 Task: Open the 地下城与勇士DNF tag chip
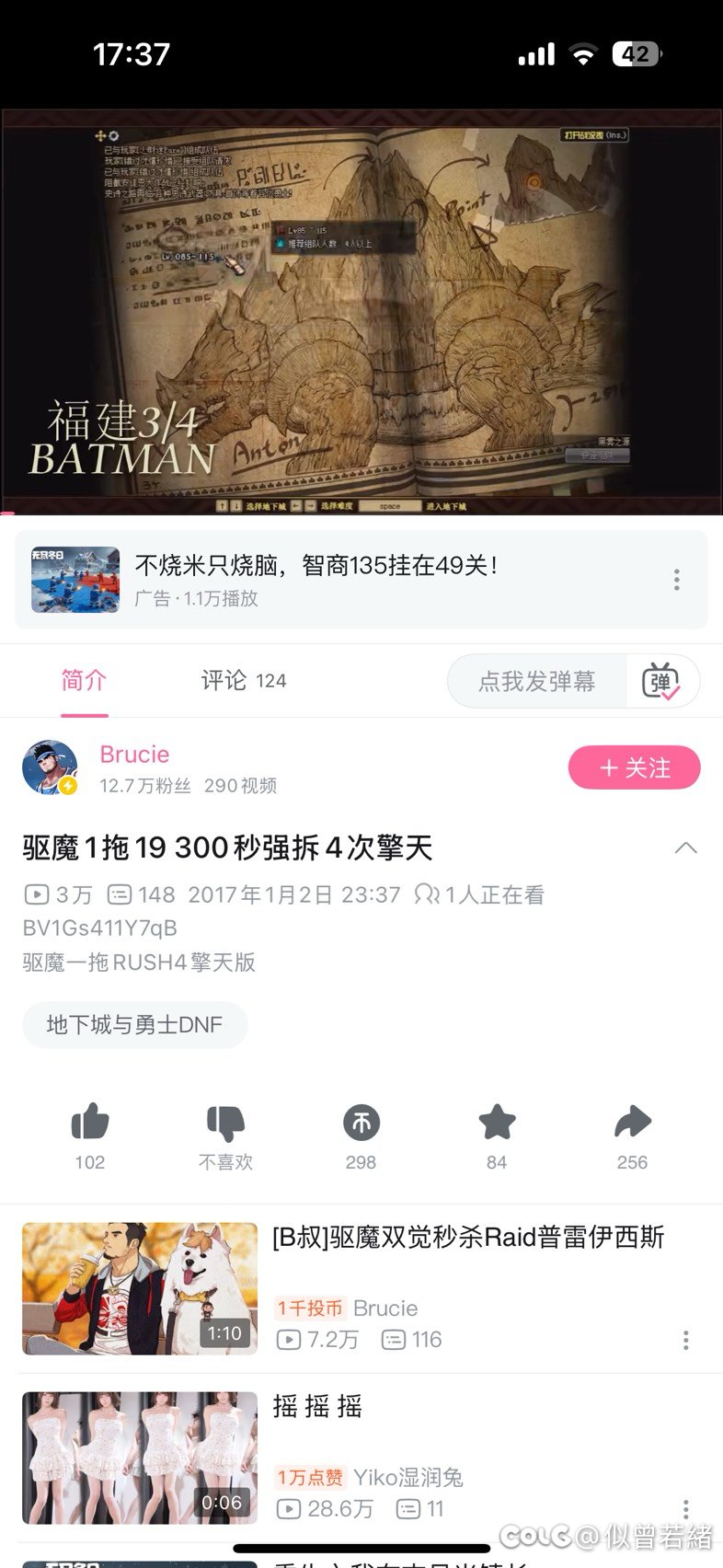point(134,1024)
